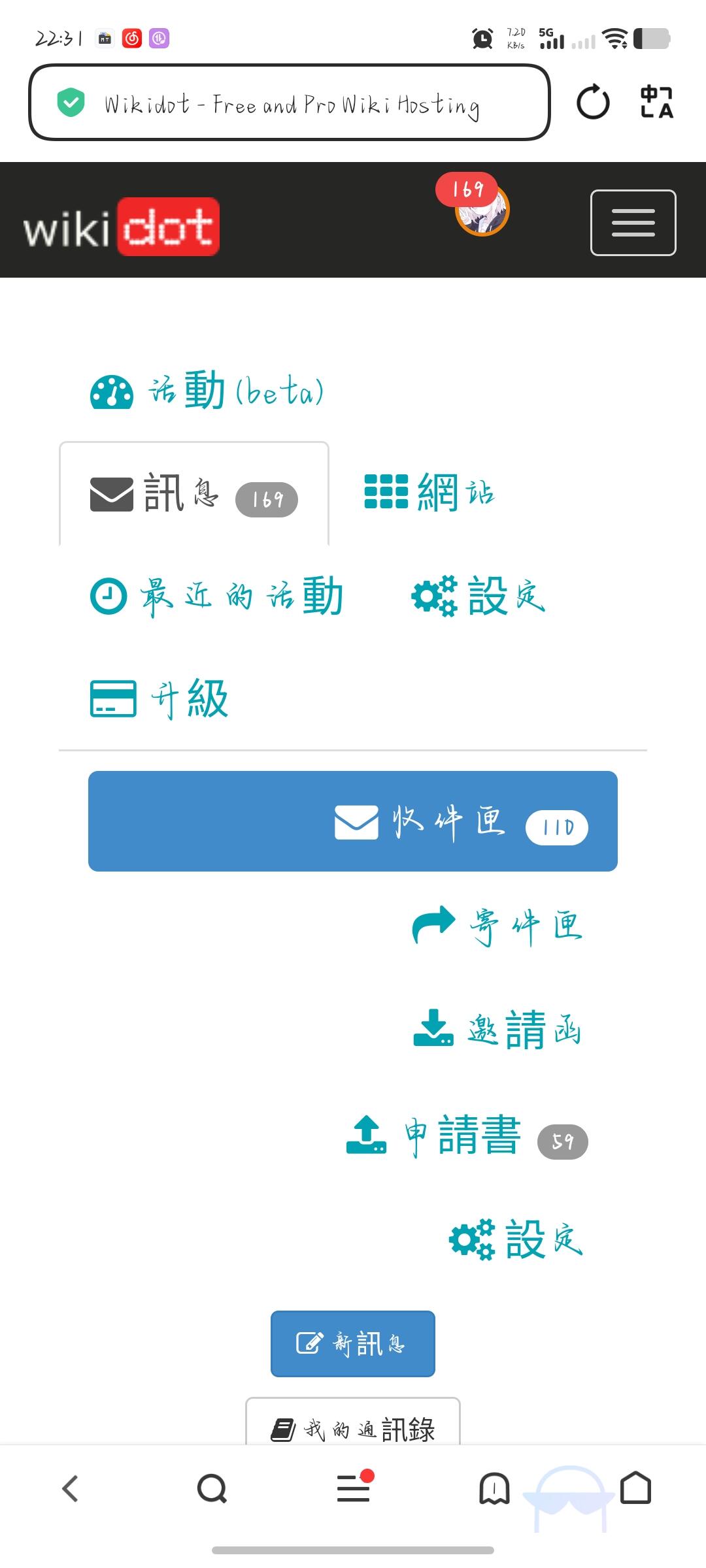Compose a 新訊息
Viewport: 706px width, 1568px height.
pyautogui.click(x=353, y=1344)
